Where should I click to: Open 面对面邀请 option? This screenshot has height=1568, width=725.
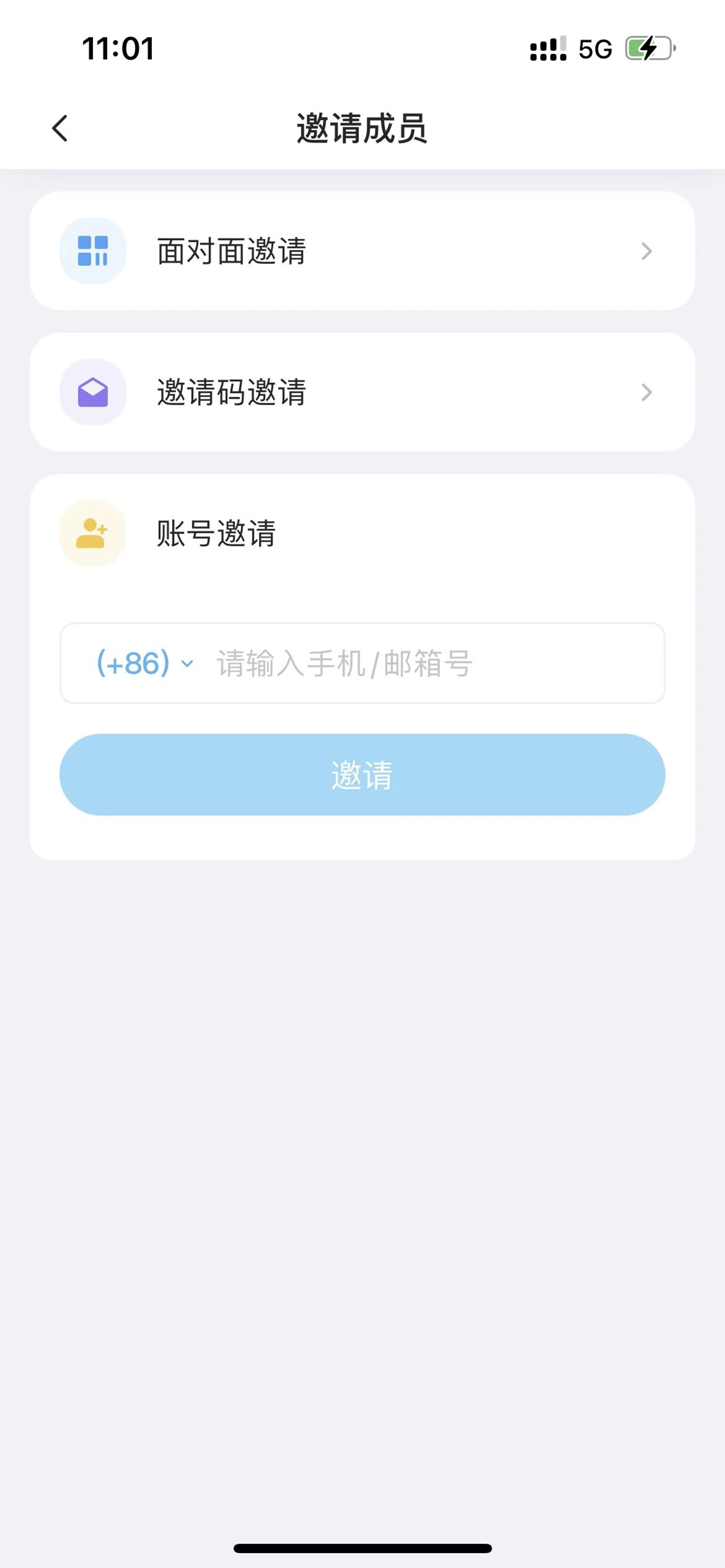[362, 251]
